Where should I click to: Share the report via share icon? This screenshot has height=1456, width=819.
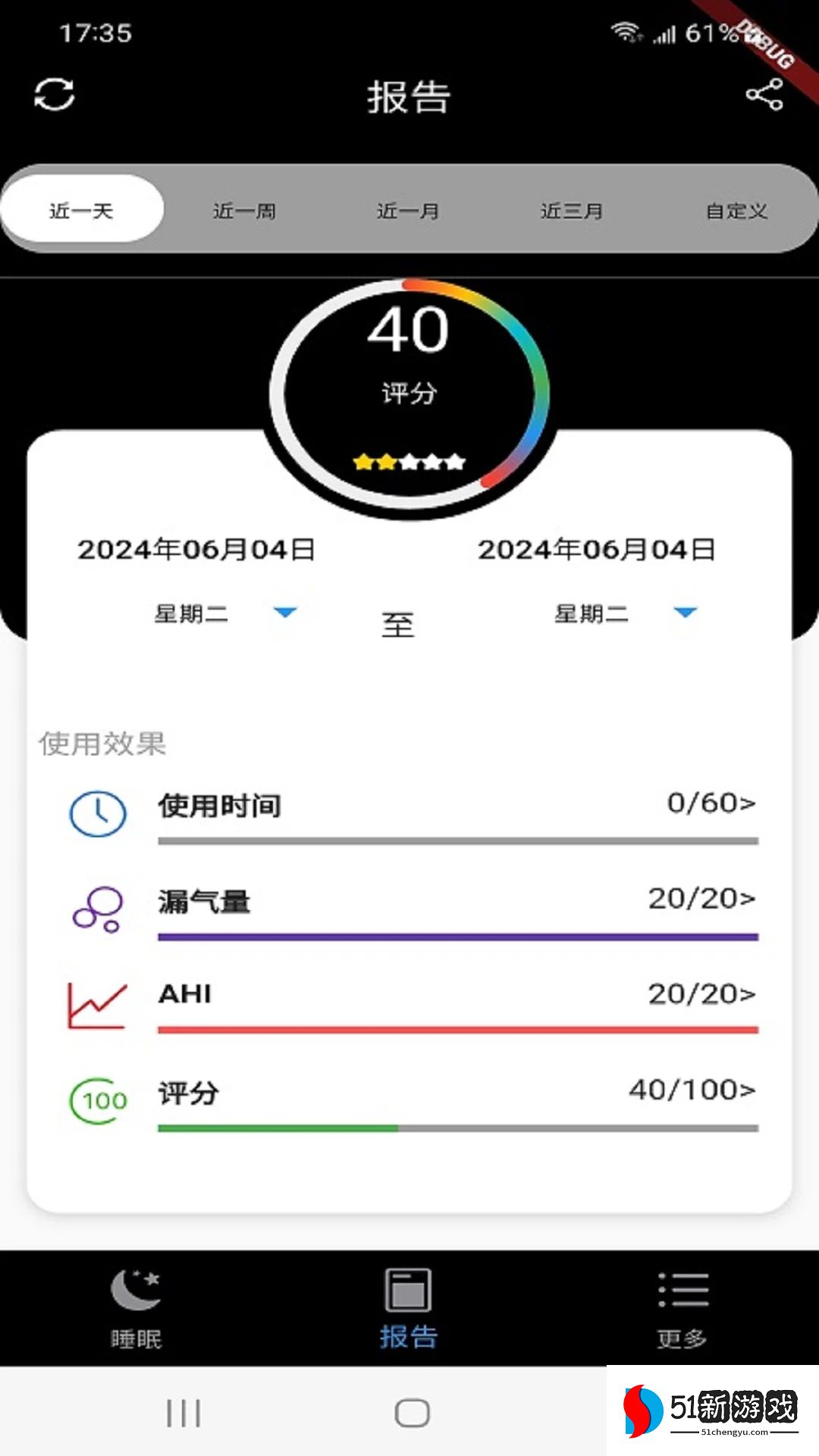click(x=764, y=95)
